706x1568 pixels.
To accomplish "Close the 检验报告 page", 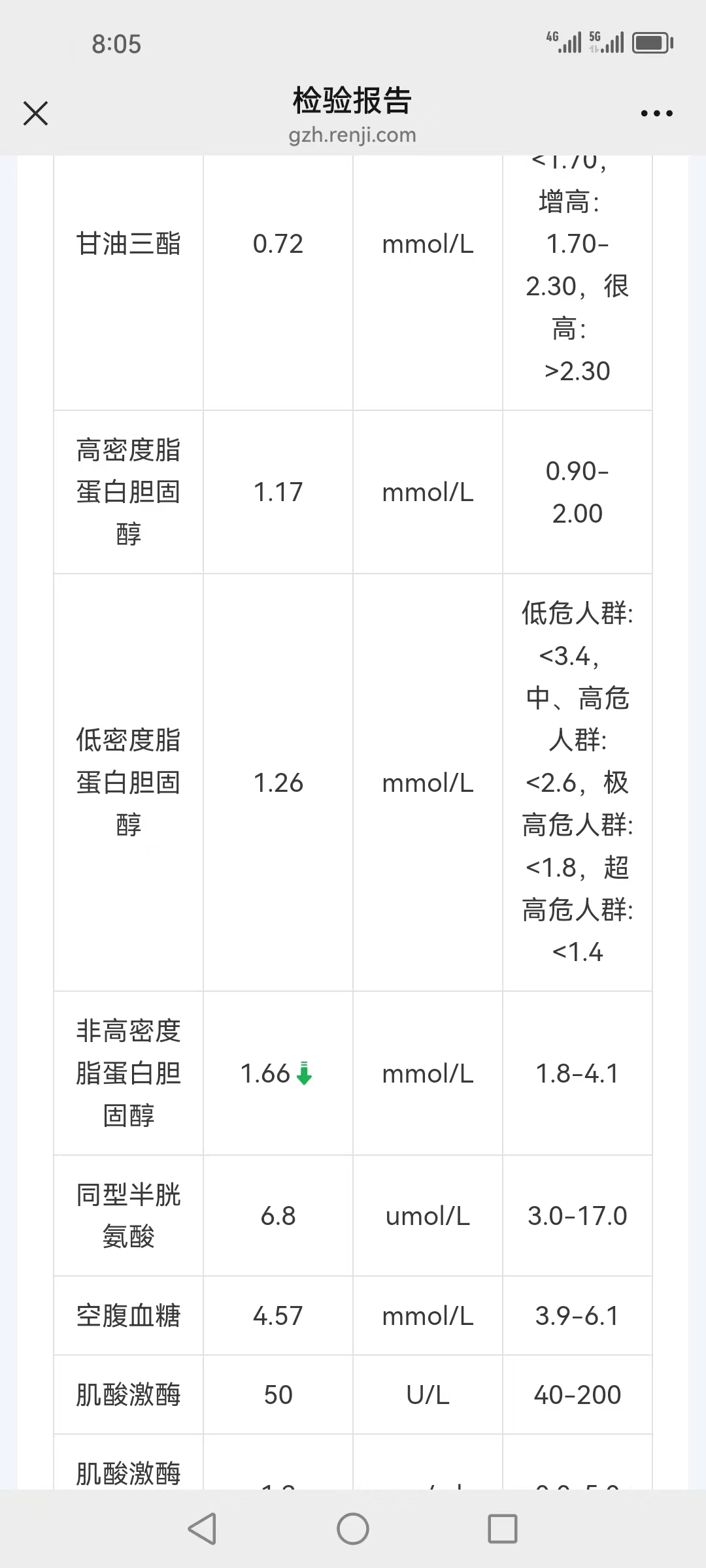I will point(36,113).
